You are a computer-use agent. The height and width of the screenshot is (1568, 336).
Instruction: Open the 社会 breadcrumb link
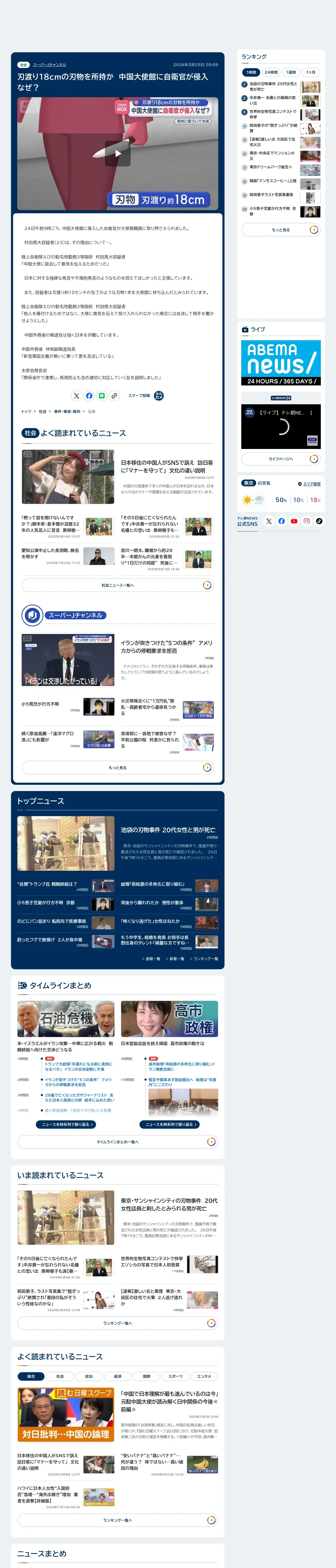43,412
